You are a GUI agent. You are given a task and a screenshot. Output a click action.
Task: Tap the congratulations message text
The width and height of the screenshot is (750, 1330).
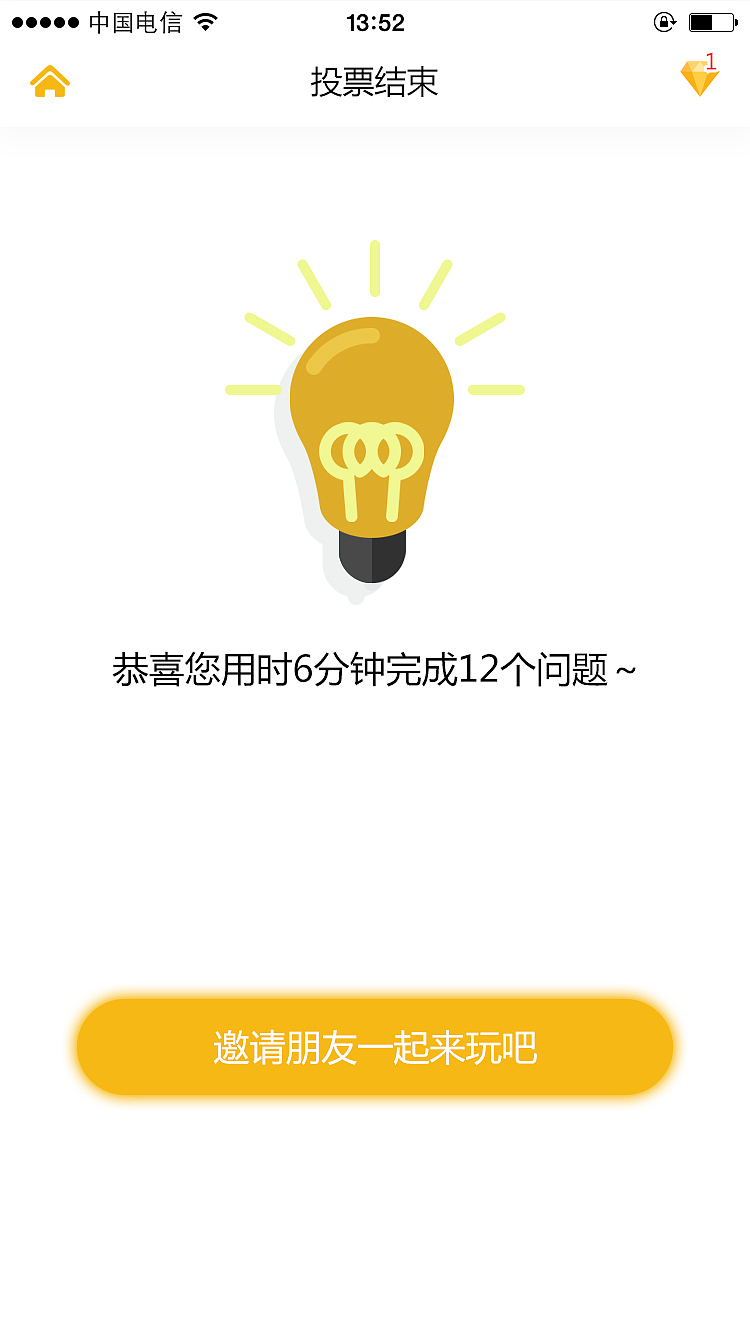coord(374,670)
